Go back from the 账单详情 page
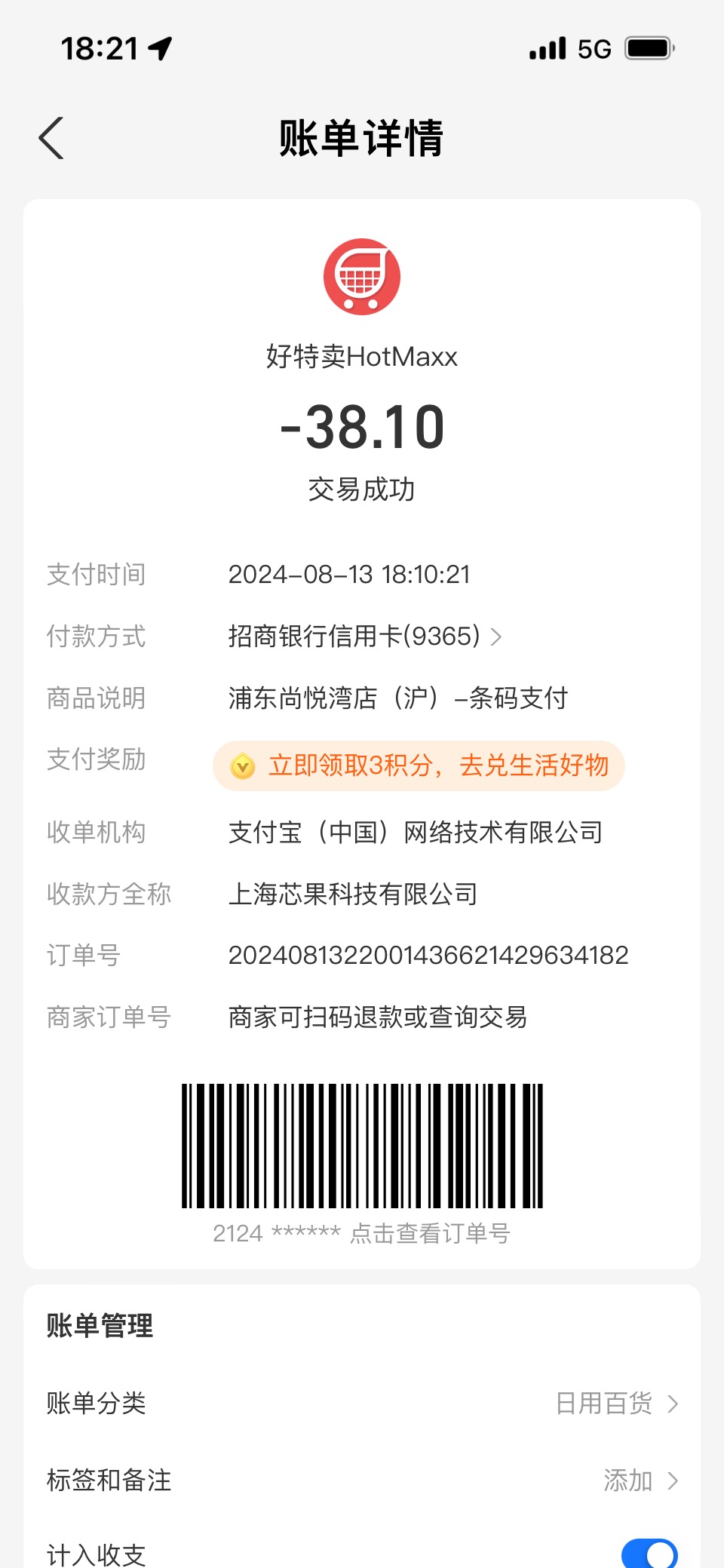 coord(51,139)
